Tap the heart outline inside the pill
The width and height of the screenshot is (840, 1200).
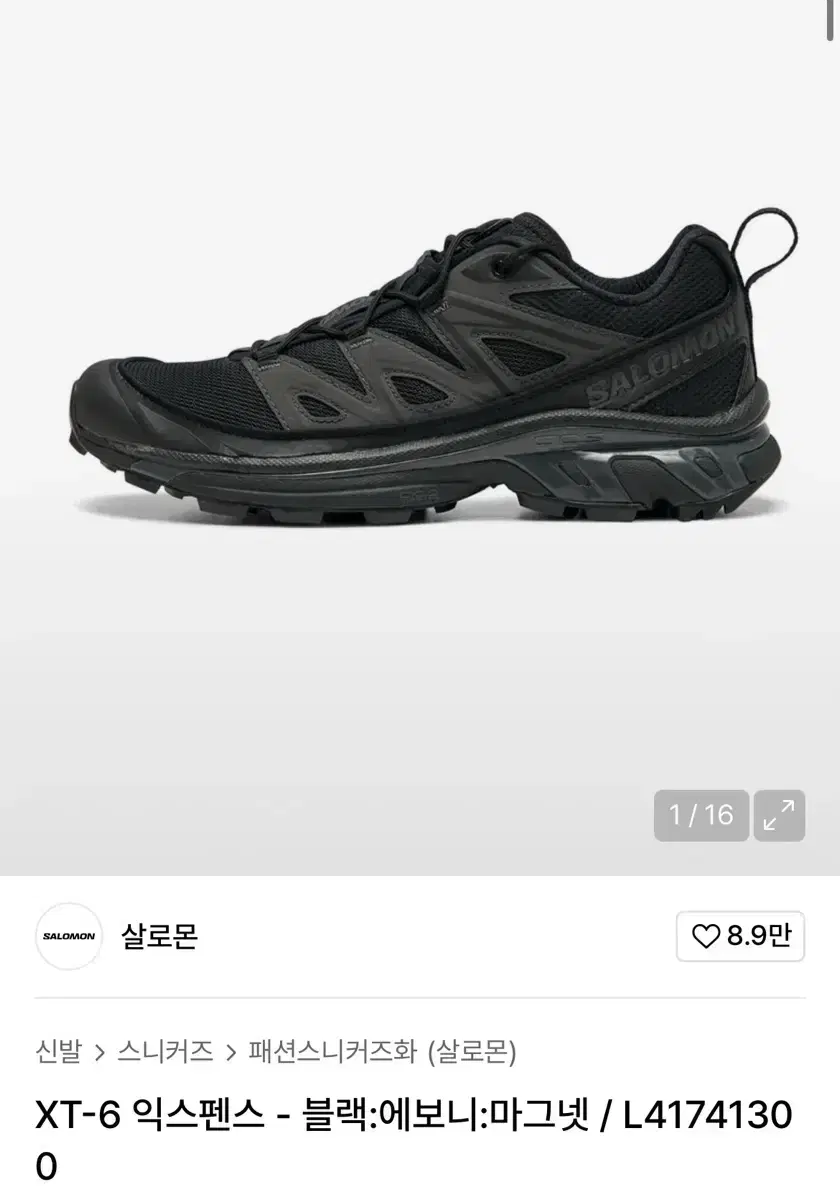(x=706, y=937)
